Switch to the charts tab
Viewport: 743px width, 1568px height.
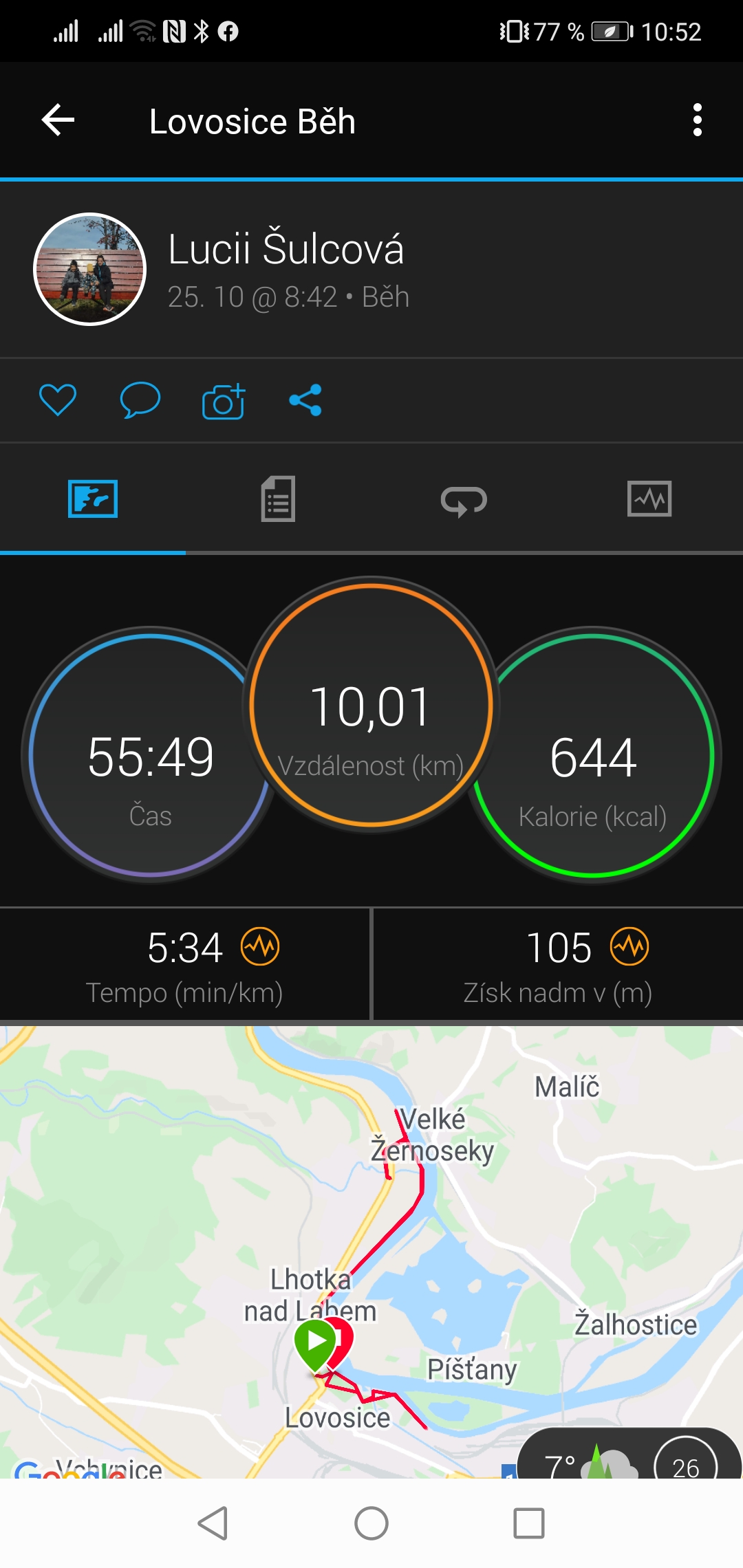(650, 499)
